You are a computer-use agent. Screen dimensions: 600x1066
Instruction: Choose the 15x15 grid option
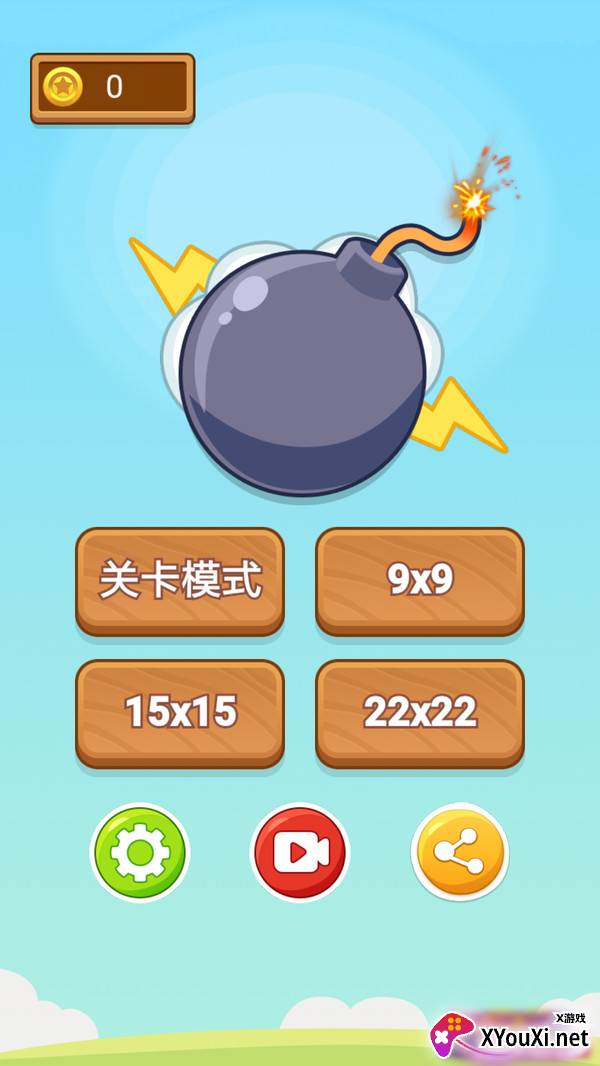click(x=180, y=713)
